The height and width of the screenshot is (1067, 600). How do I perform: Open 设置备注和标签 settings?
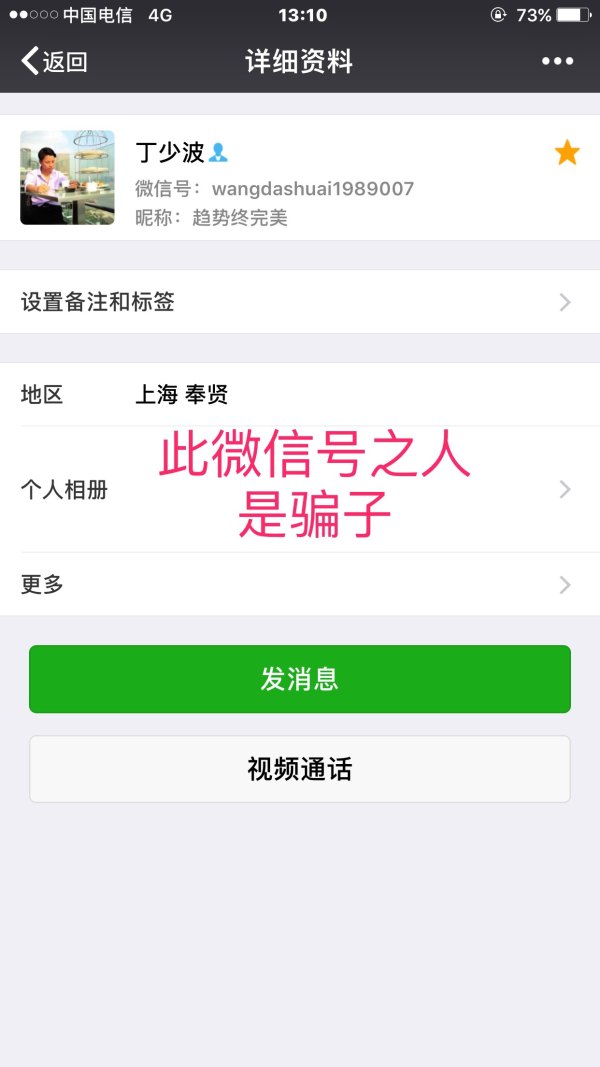(x=300, y=302)
